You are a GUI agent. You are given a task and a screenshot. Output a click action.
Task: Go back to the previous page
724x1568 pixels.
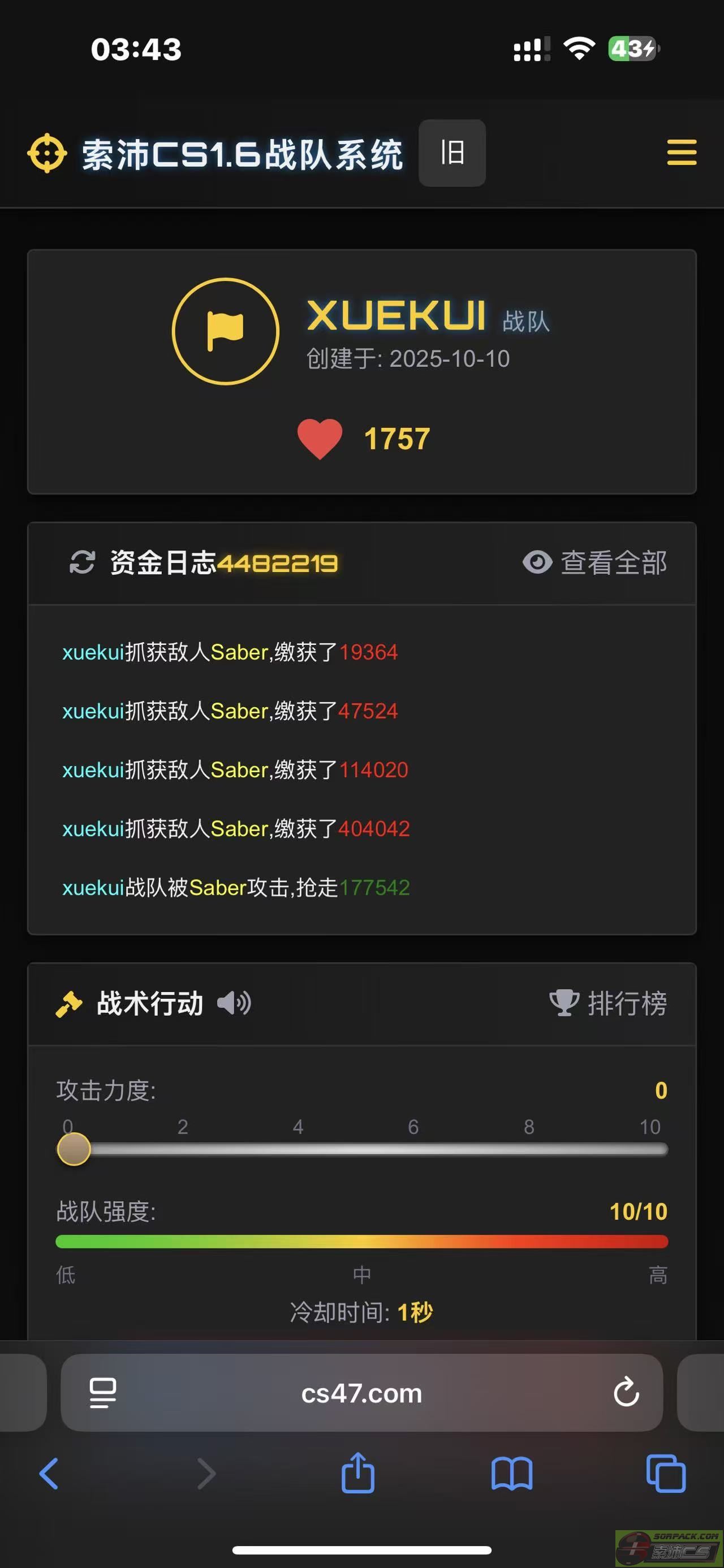point(49,1474)
